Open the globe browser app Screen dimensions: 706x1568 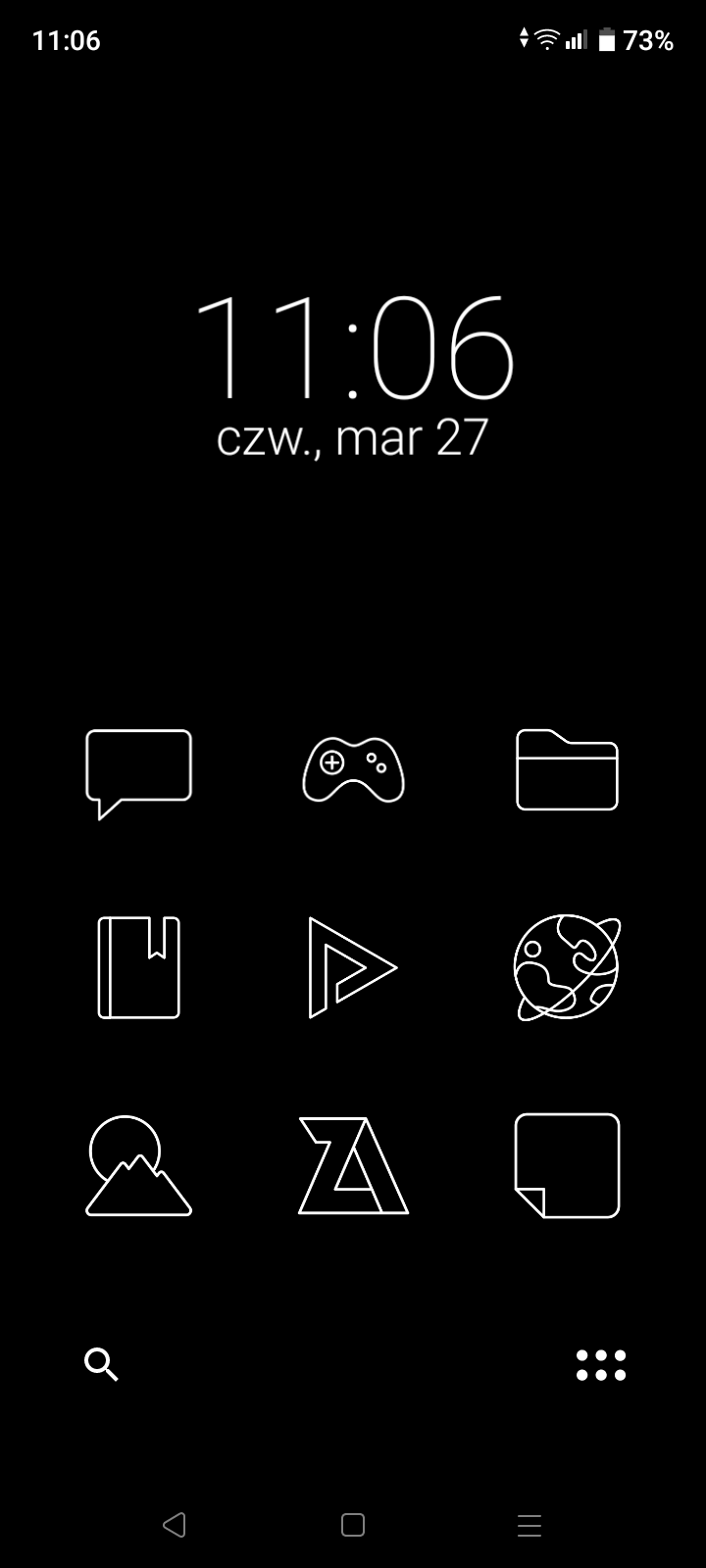click(567, 967)
